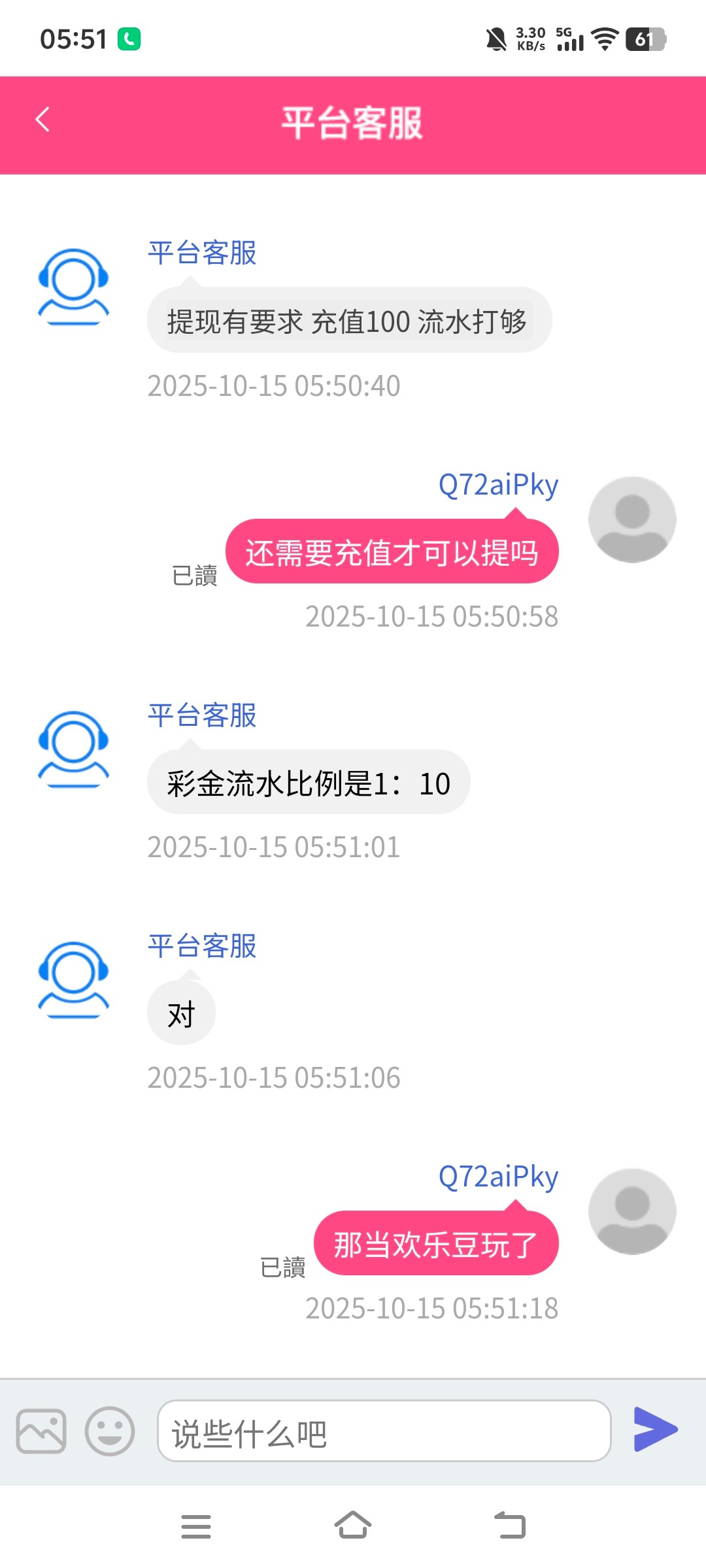Open the navigation menu button at bottom
The image size is (706, 1568).
195,1526
